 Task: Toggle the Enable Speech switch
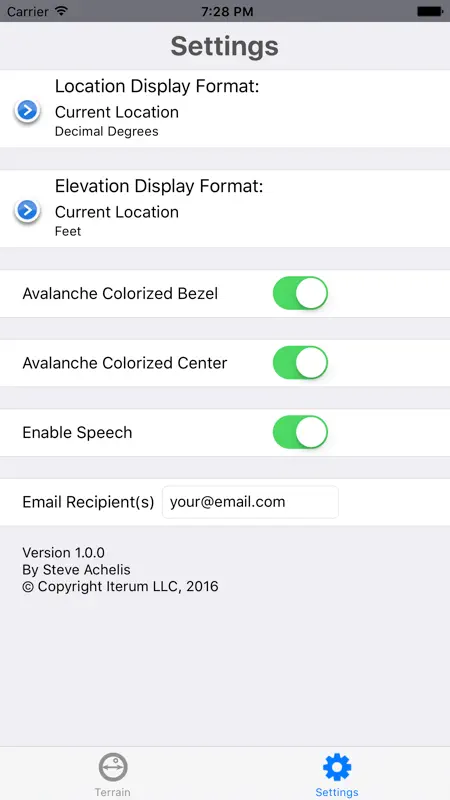300,432
